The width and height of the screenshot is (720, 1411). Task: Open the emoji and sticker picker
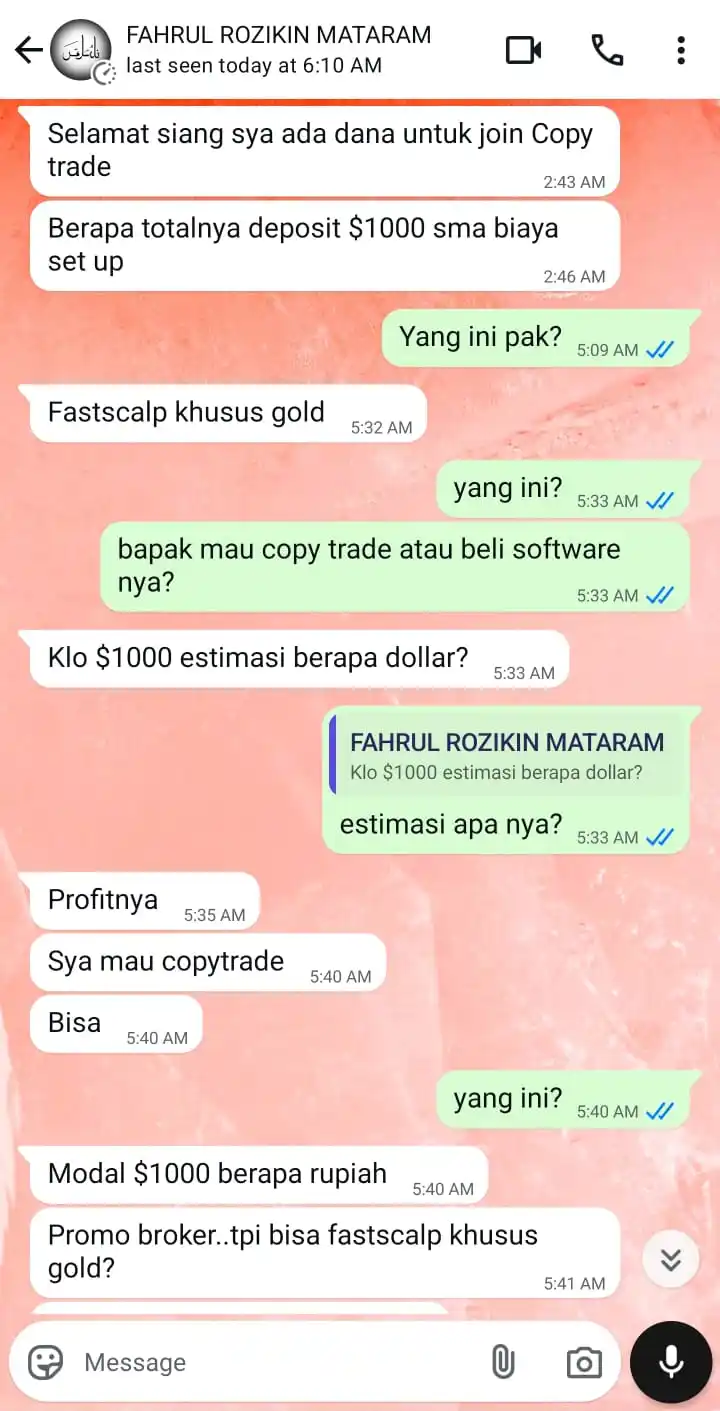(x=46, y=1362)
